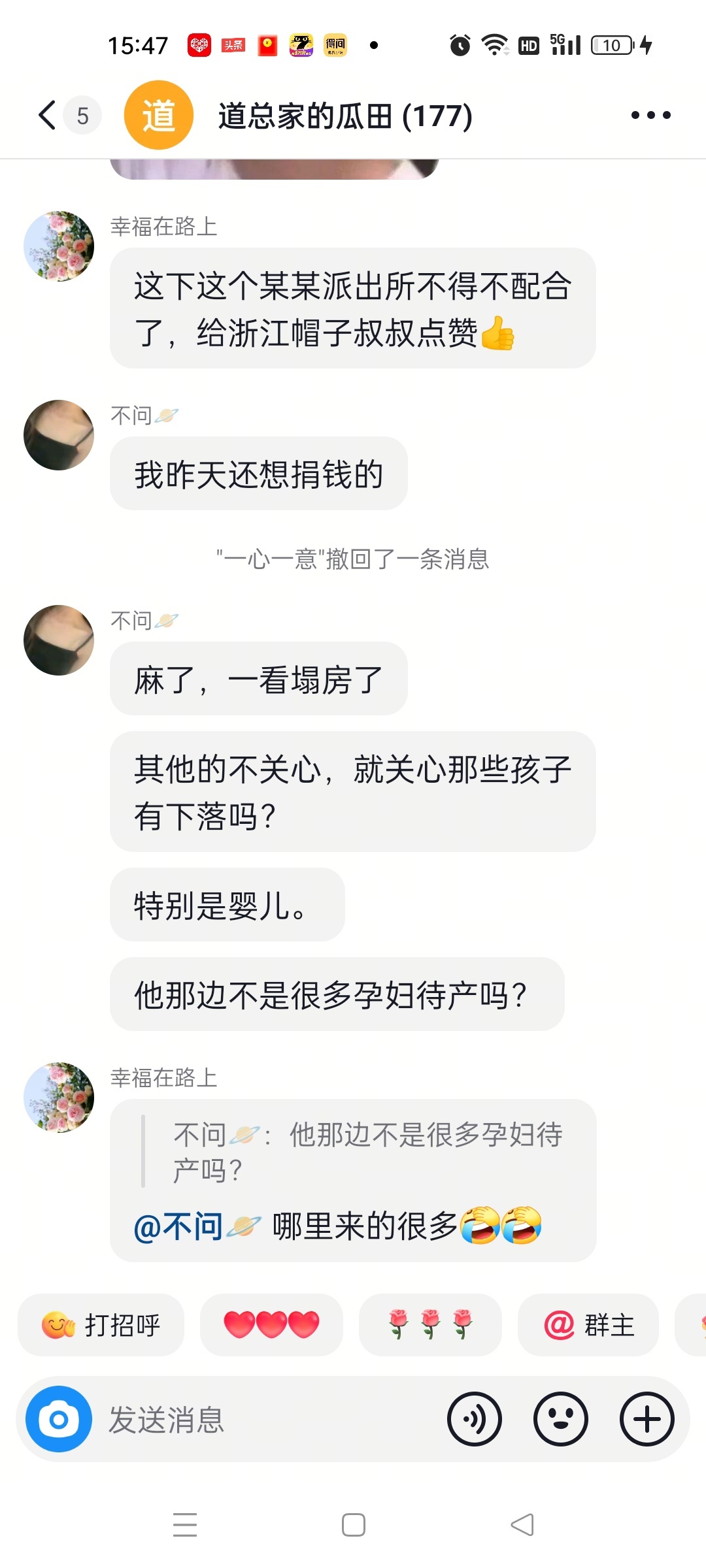Tap the @不问 mention link
Screen dimensions: 706x1568
click(x=196, y=1226)
